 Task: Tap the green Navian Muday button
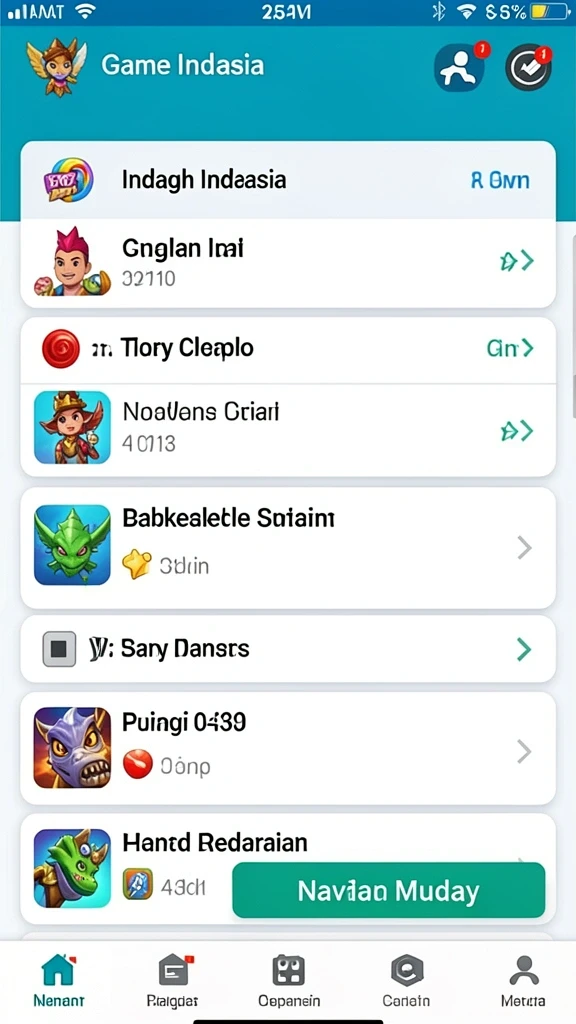click(x=389, y=891)
